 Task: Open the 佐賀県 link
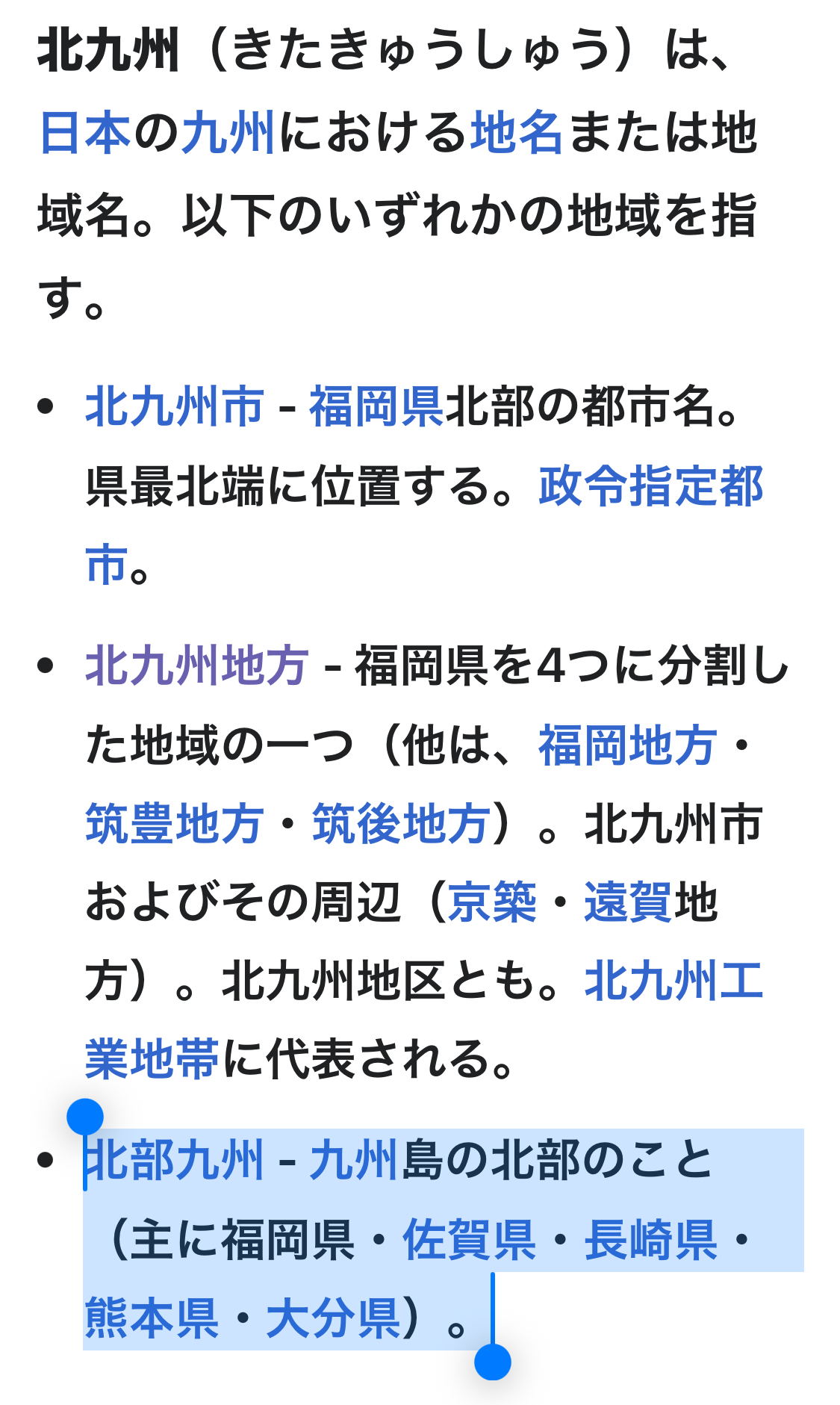click(469, 1240)
